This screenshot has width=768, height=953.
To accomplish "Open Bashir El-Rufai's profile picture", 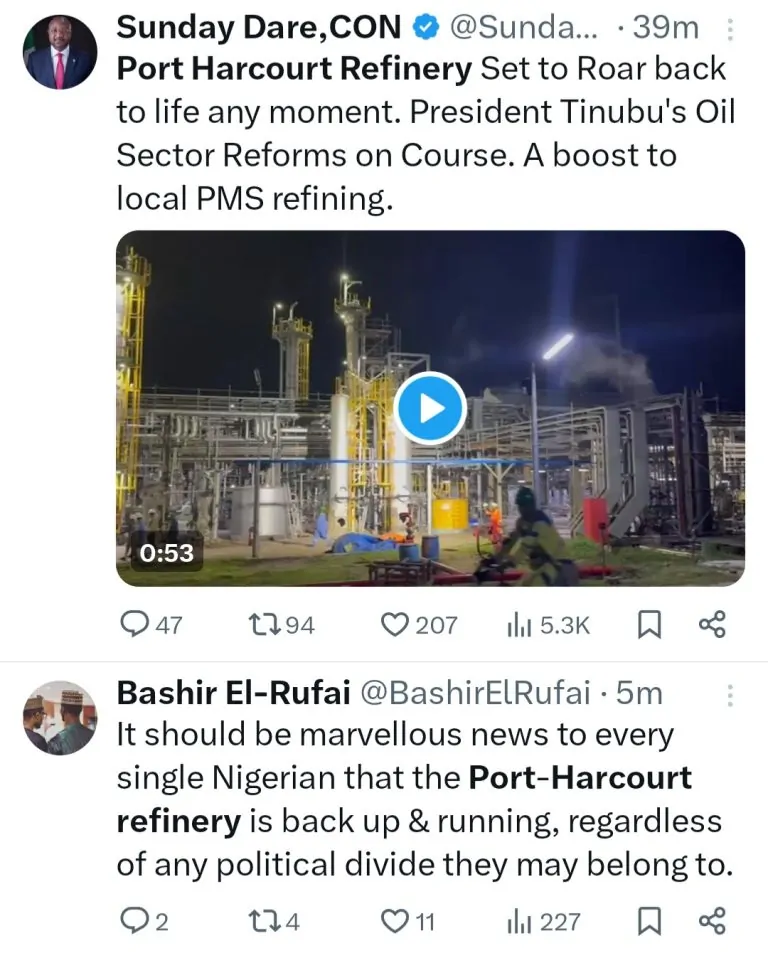I will coord(57,717).
